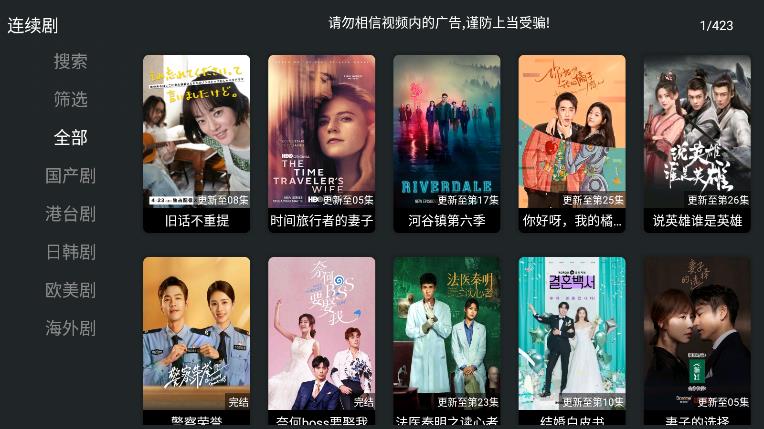Open the 筛选 filter option
Viewport: 764px width, 429px height.
[70, 100]
